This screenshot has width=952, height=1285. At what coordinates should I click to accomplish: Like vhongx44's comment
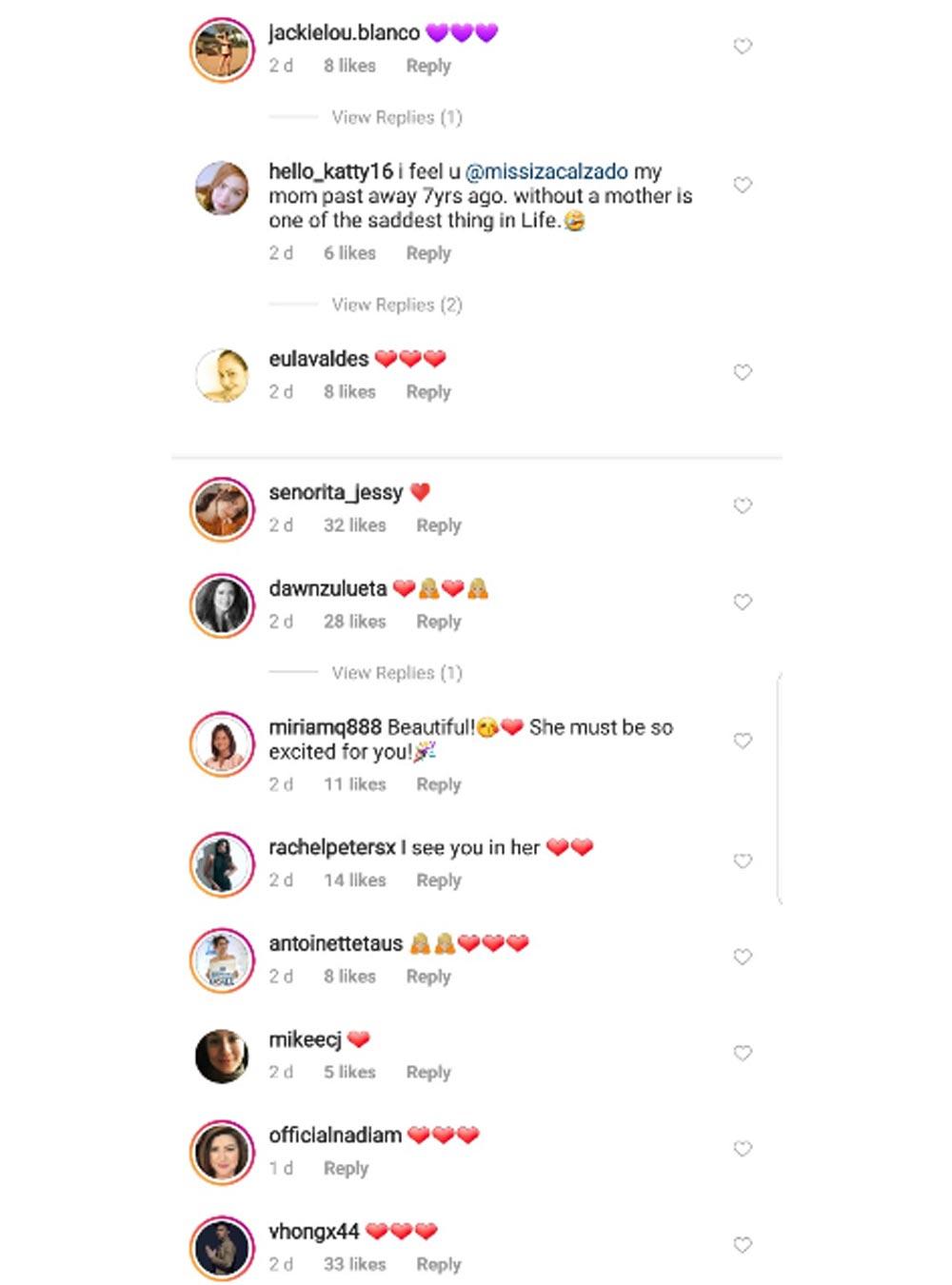(743, 1245)
